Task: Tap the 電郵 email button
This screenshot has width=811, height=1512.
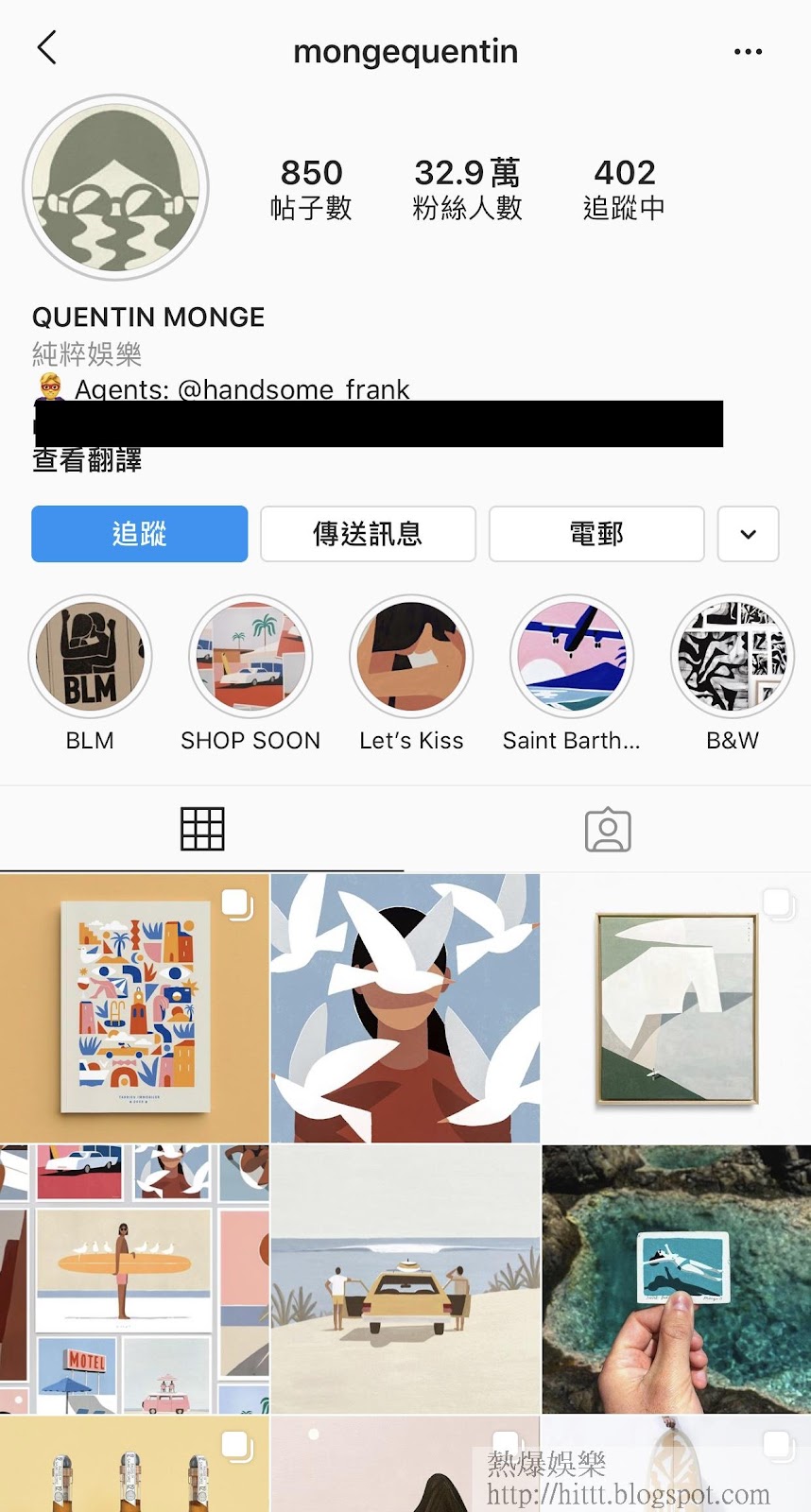Action: point(596,534)
